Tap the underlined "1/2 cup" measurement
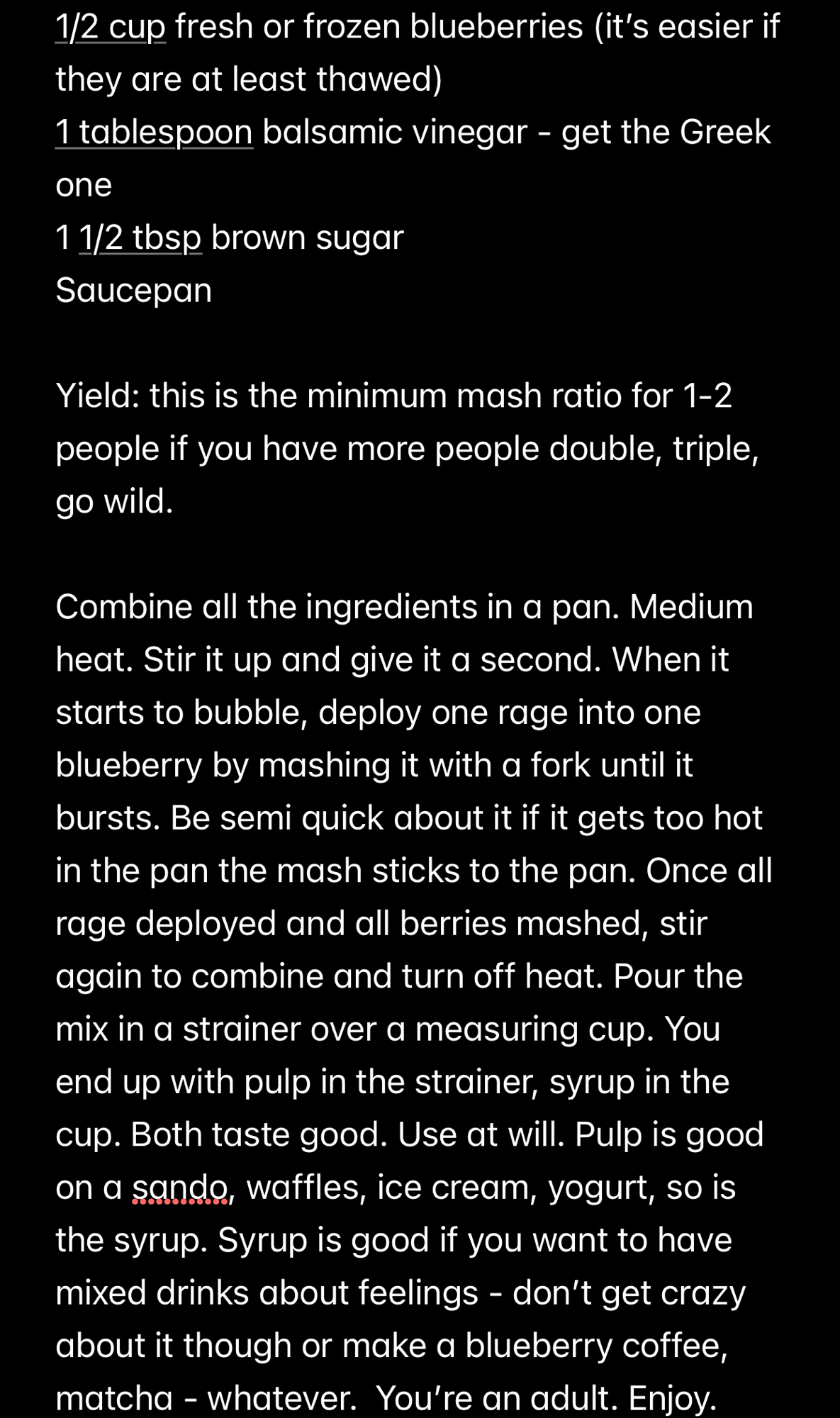The width and height of the screenshot is (840, 1418). [x=111, y=27]
